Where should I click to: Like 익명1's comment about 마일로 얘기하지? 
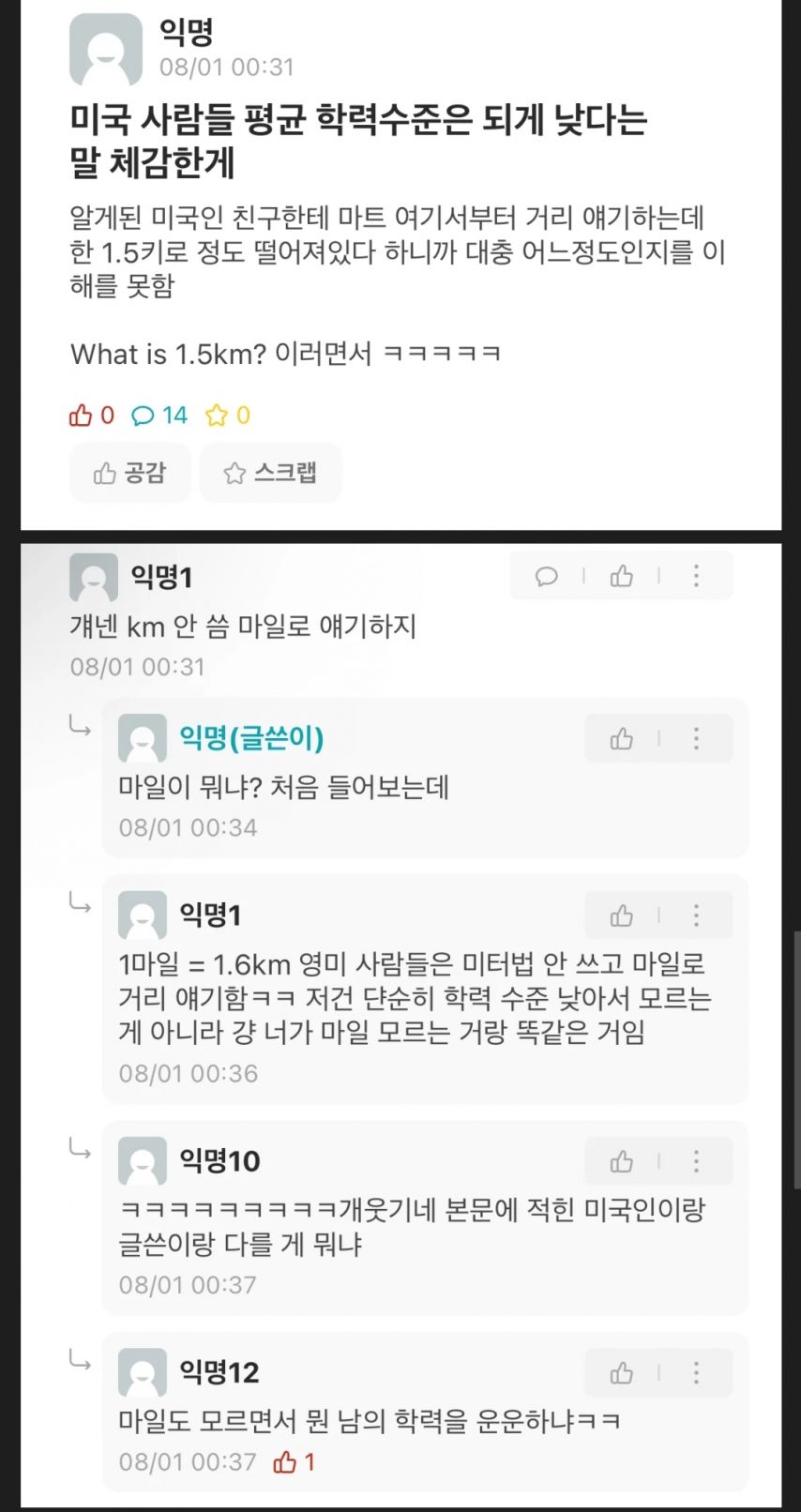tap(621, 576)
